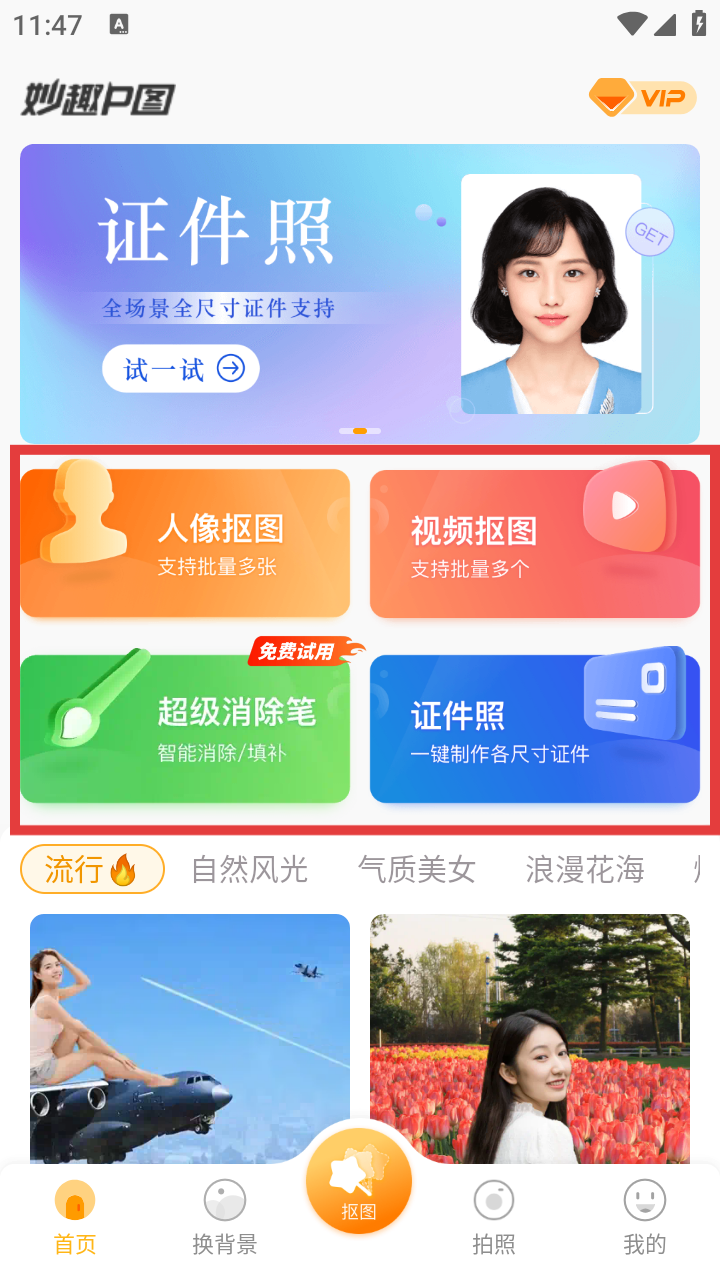The height and width of the screenshot is (1280, 720).
Task: Switch to the 拍照 tab
Action: [x=494, y=1217]
